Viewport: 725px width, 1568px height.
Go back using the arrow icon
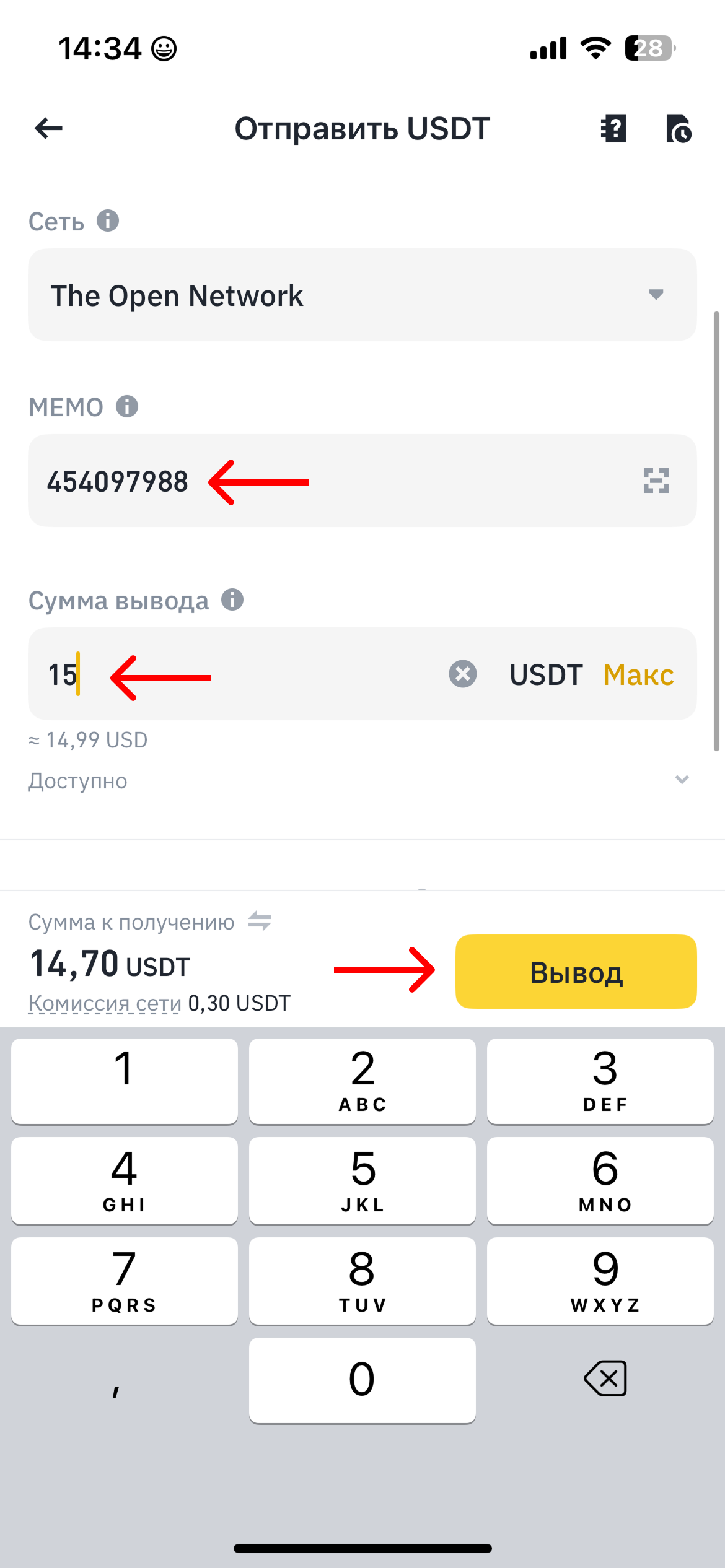[48, 129]
